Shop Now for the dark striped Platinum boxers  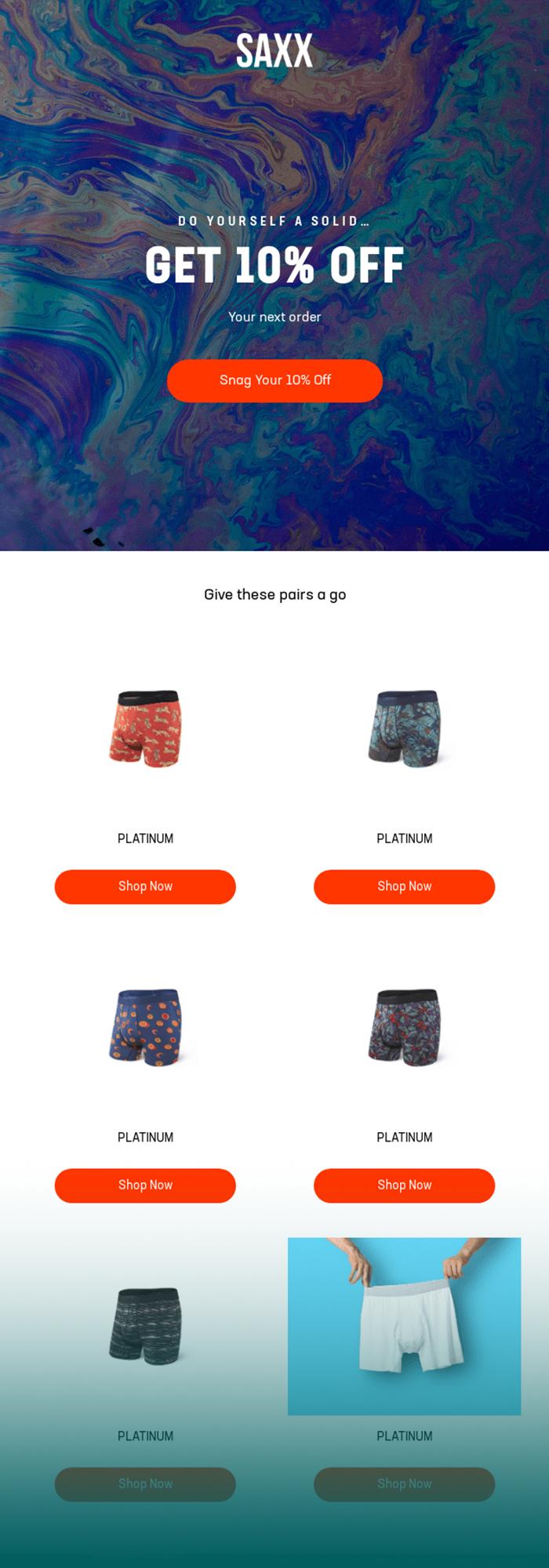coord(145,1483)
